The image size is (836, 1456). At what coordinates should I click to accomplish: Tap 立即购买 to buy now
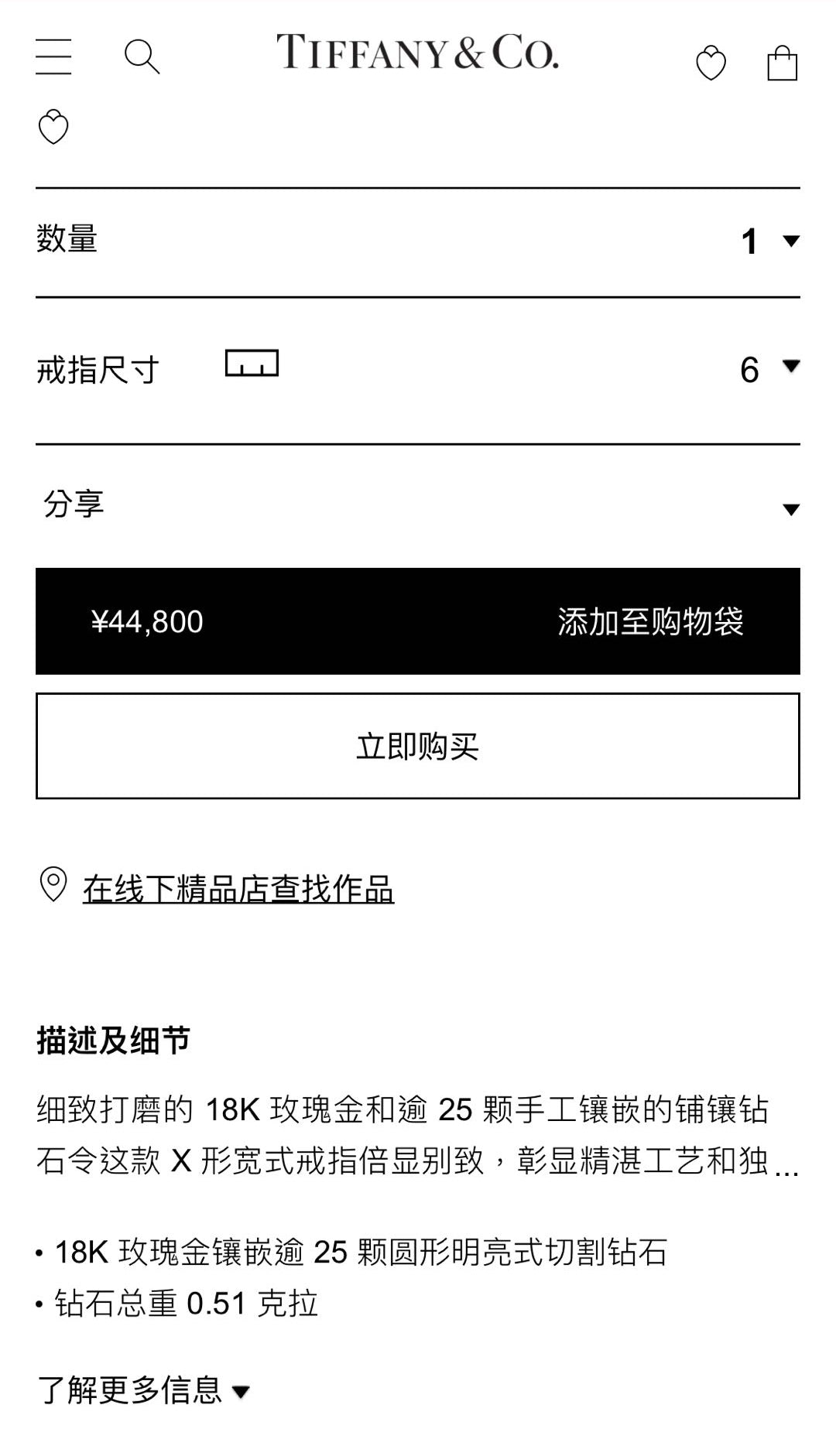pos(418,746)
